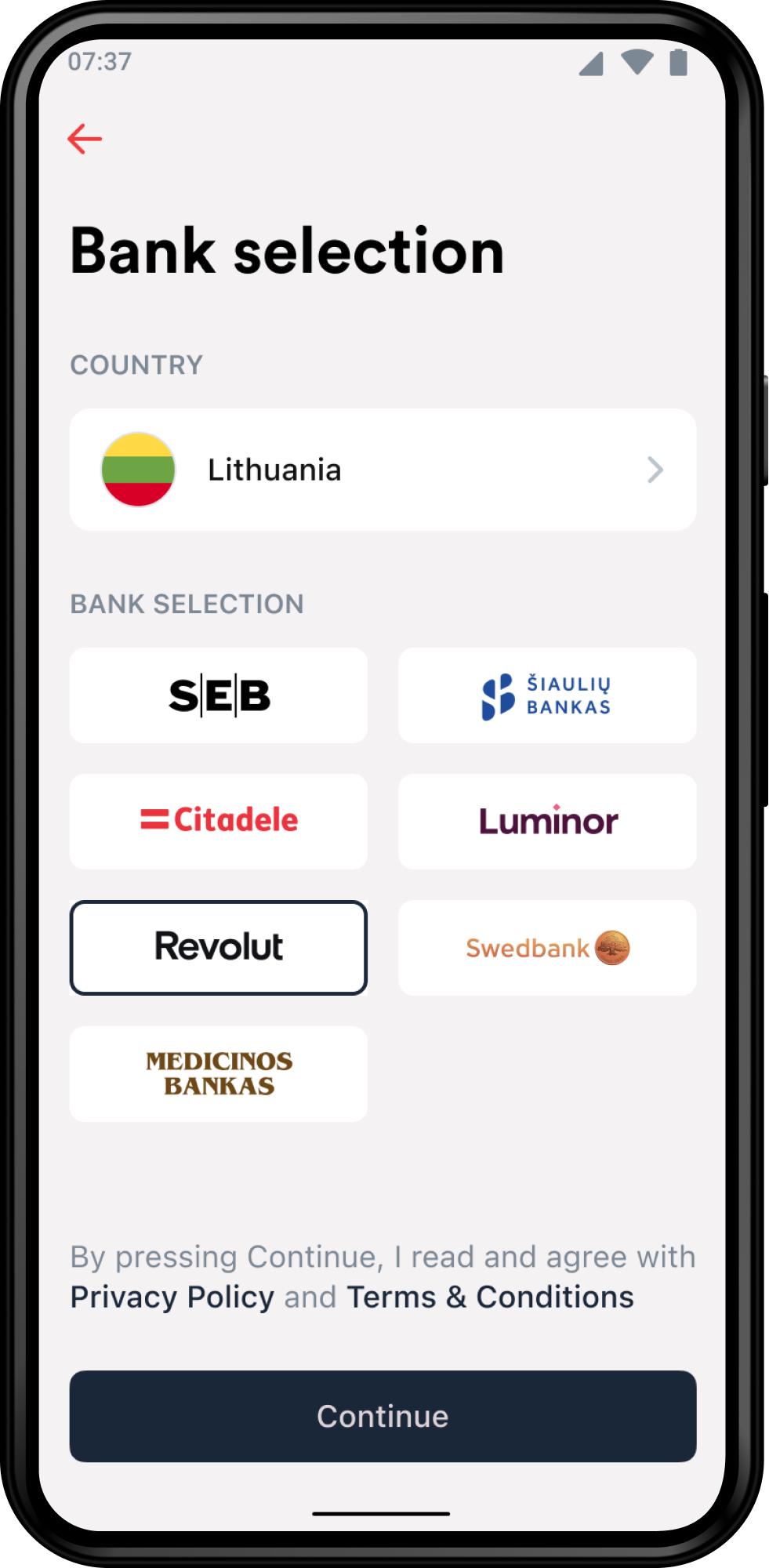Choose Swedbank
Image resolution: width=769 pixels, height=1568 pixels.
point(547,947)
